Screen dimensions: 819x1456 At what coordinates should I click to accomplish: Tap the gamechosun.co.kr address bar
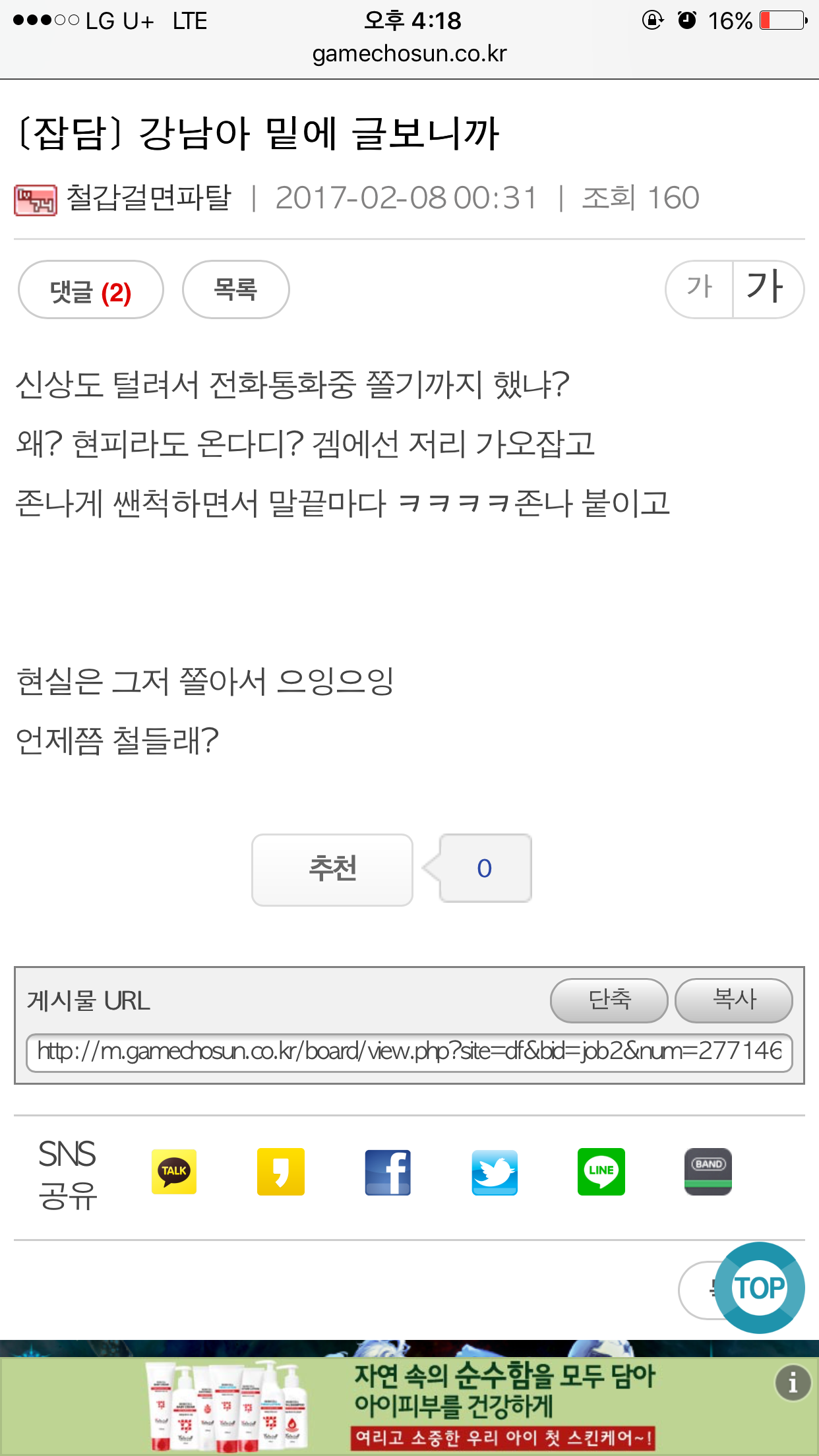(409, 53)
